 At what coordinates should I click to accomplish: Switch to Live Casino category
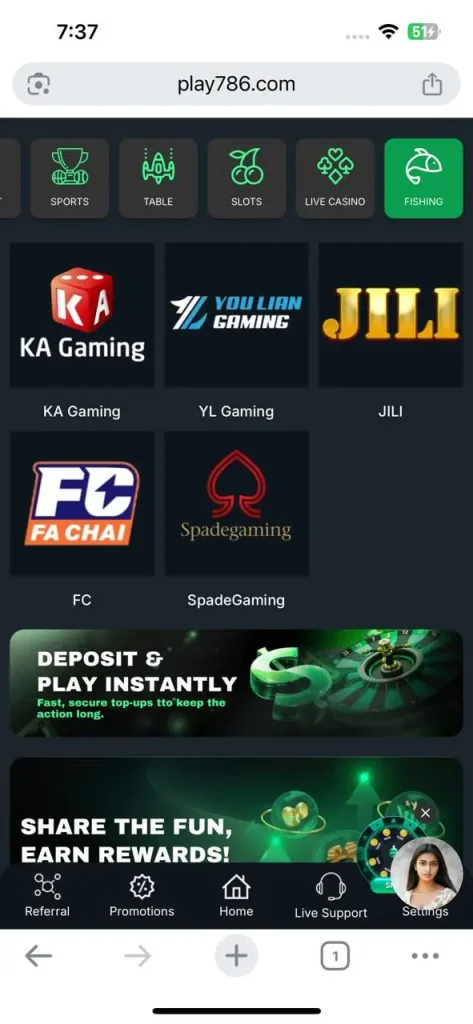click(334, 178)
